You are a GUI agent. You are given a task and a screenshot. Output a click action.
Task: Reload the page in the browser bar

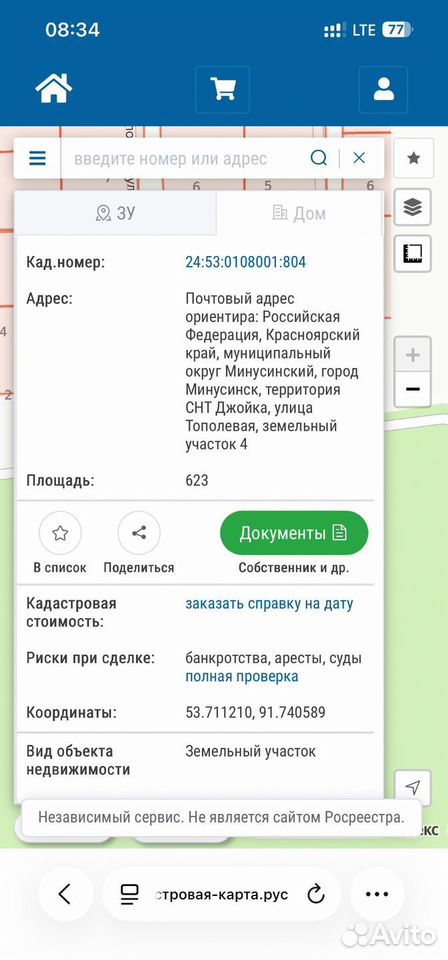[x=315, y=894]
